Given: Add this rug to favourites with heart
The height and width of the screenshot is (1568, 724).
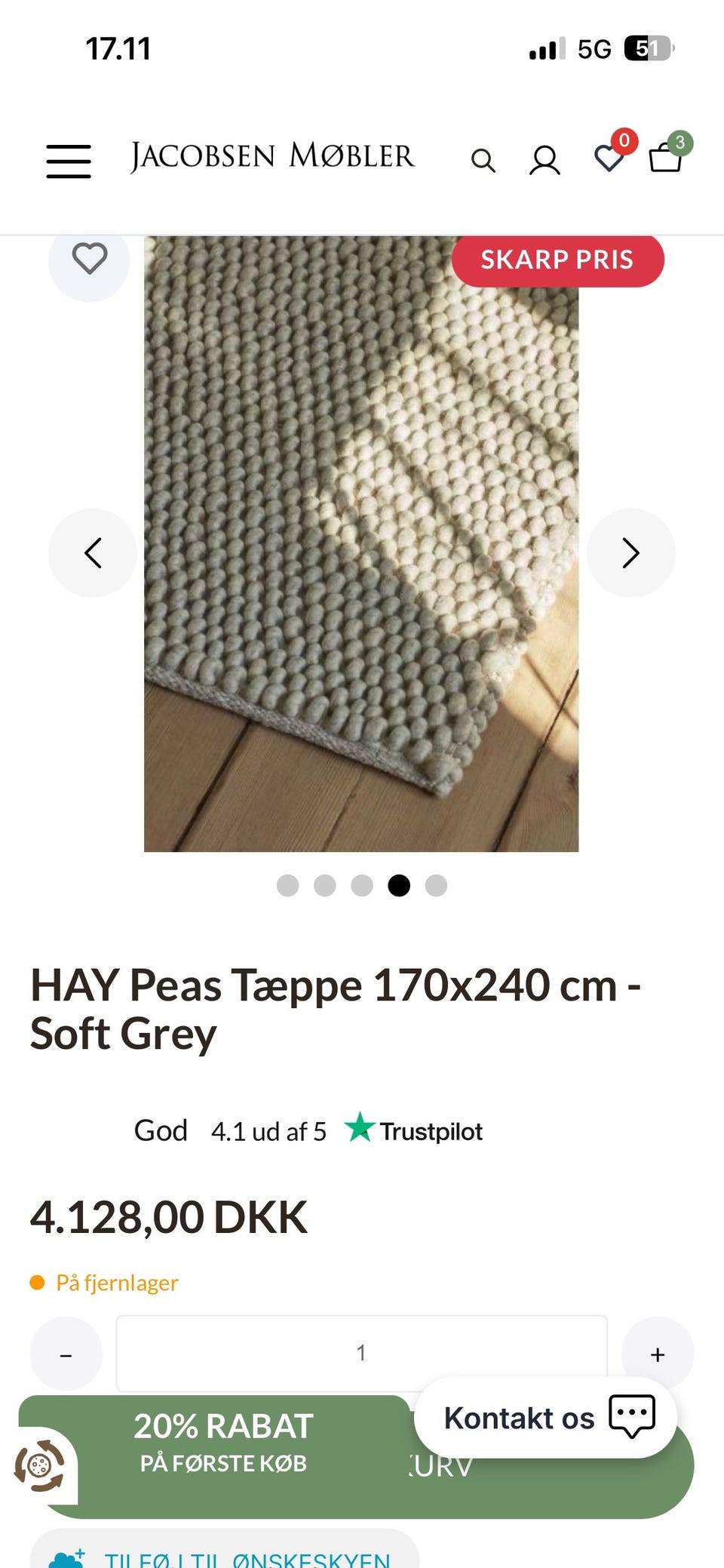Looking at the screenshot, I should click(x=89, y=260).
